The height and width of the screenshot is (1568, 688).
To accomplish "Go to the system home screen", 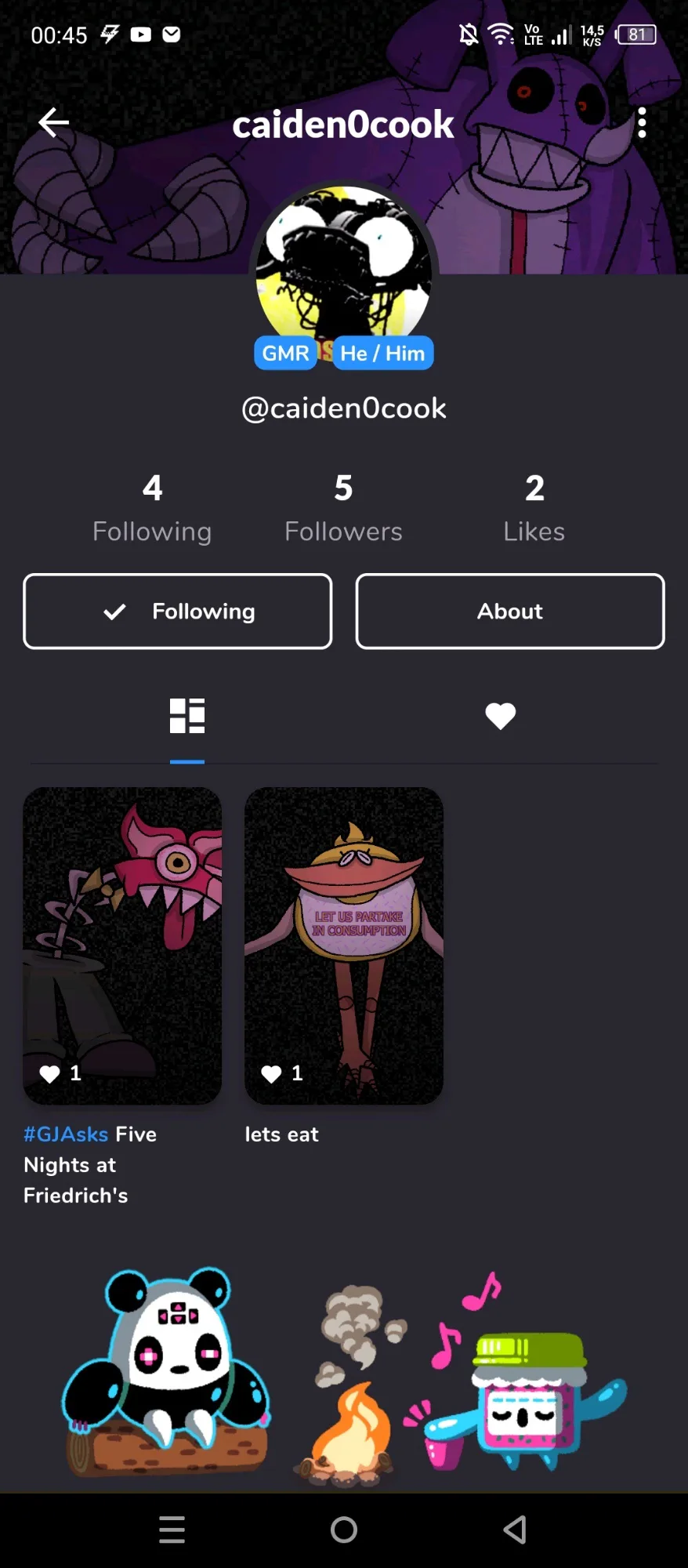I will pyautogui.click(x=343, y=1530).
